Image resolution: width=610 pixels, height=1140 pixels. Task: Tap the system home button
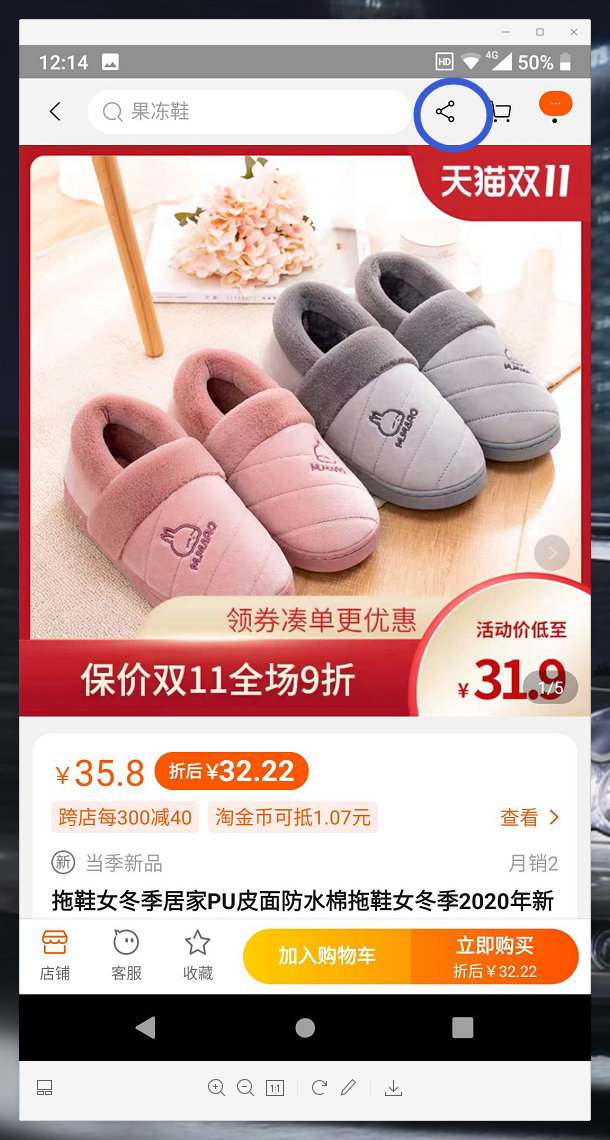coord(305,1027)
